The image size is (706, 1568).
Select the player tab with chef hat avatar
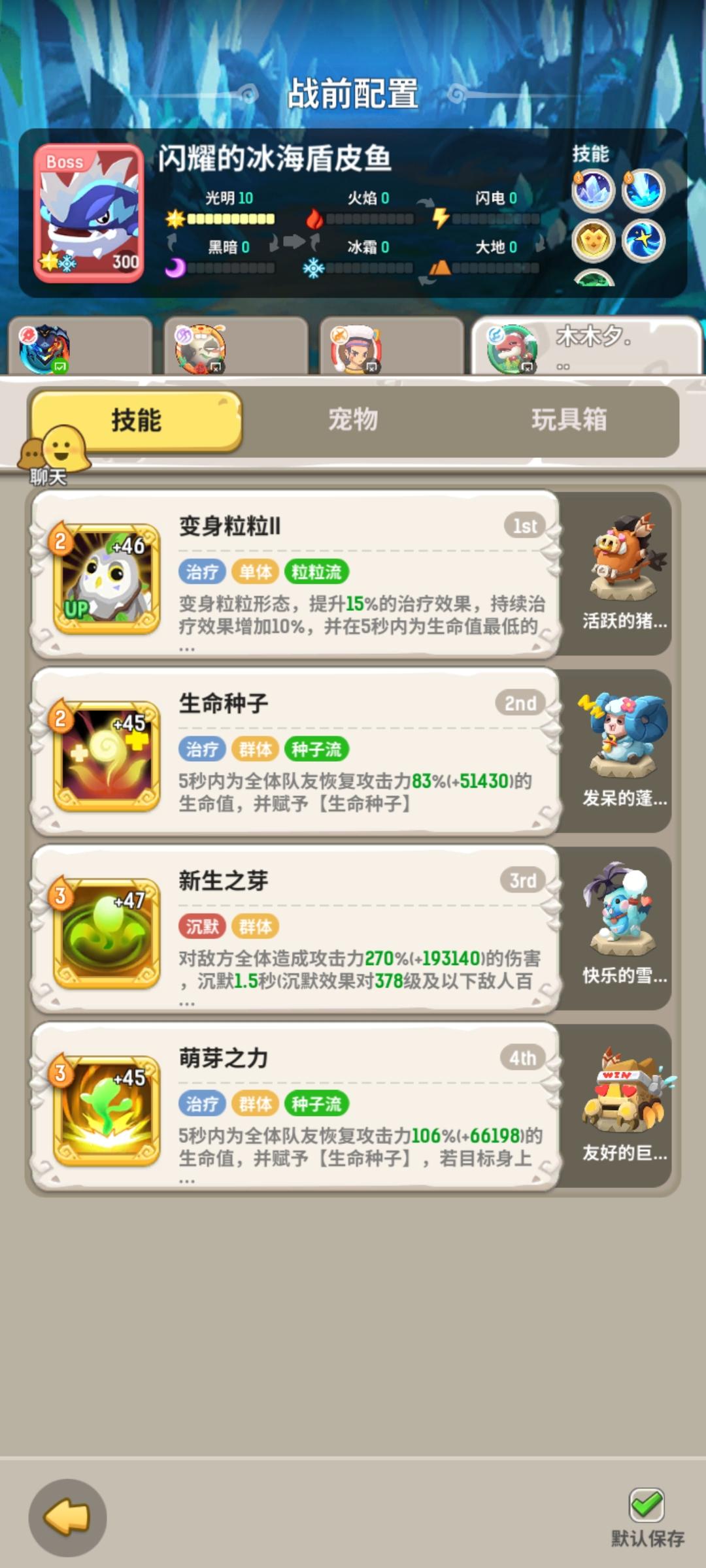tap(391, 346)
